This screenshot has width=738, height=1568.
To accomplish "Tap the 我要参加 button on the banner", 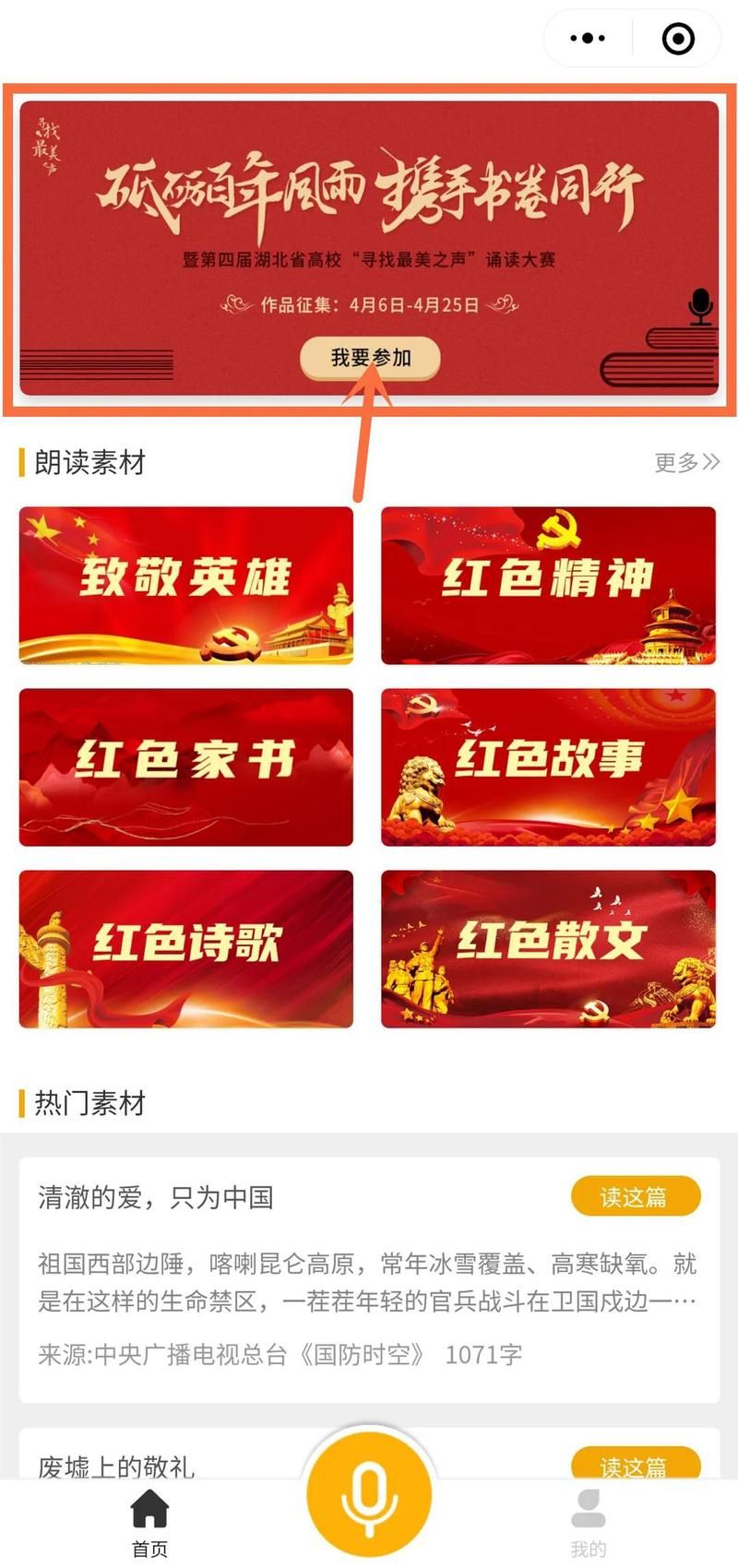I will click(370, 358).
